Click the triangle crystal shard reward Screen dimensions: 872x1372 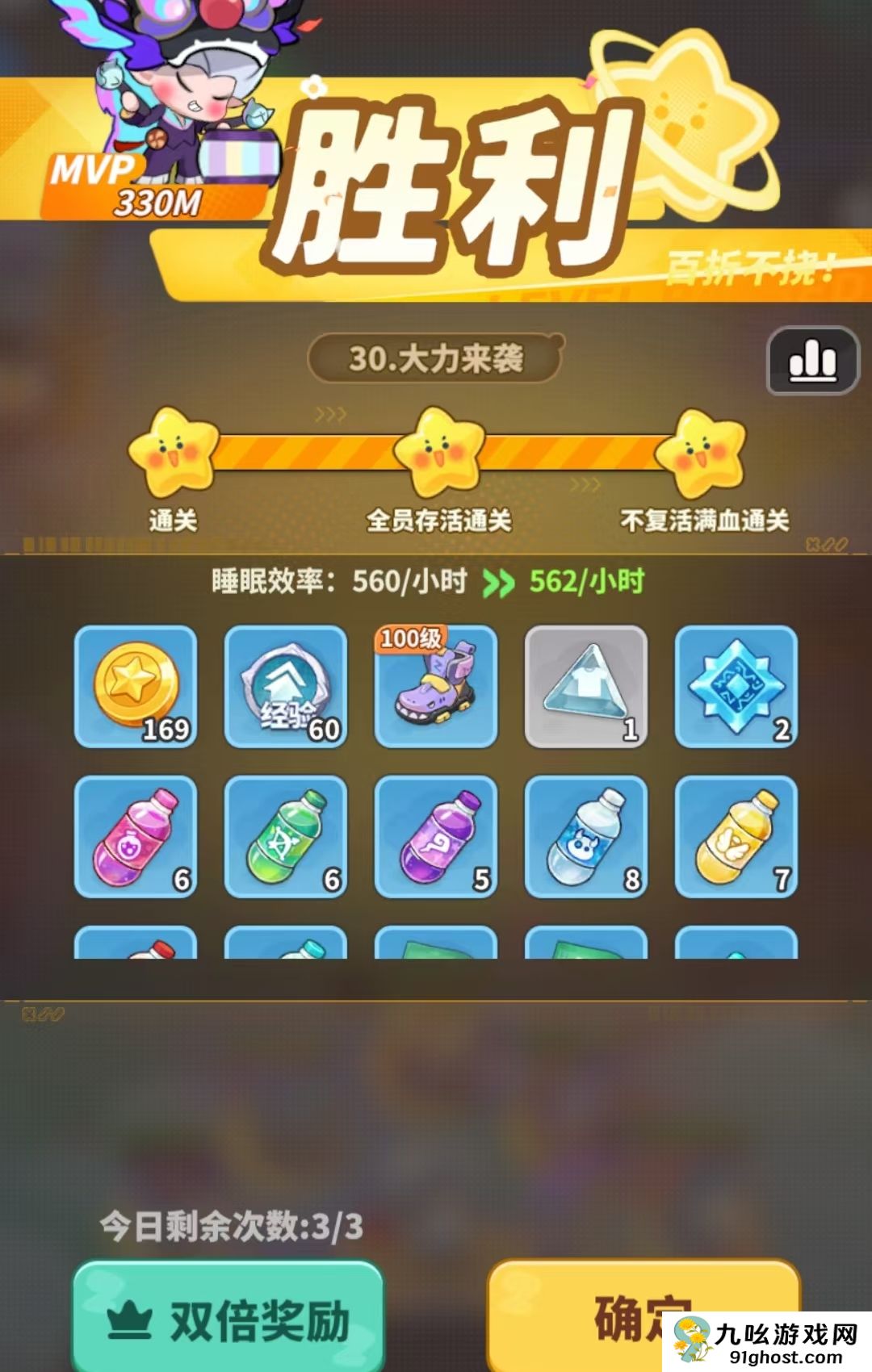pos(585,690)
